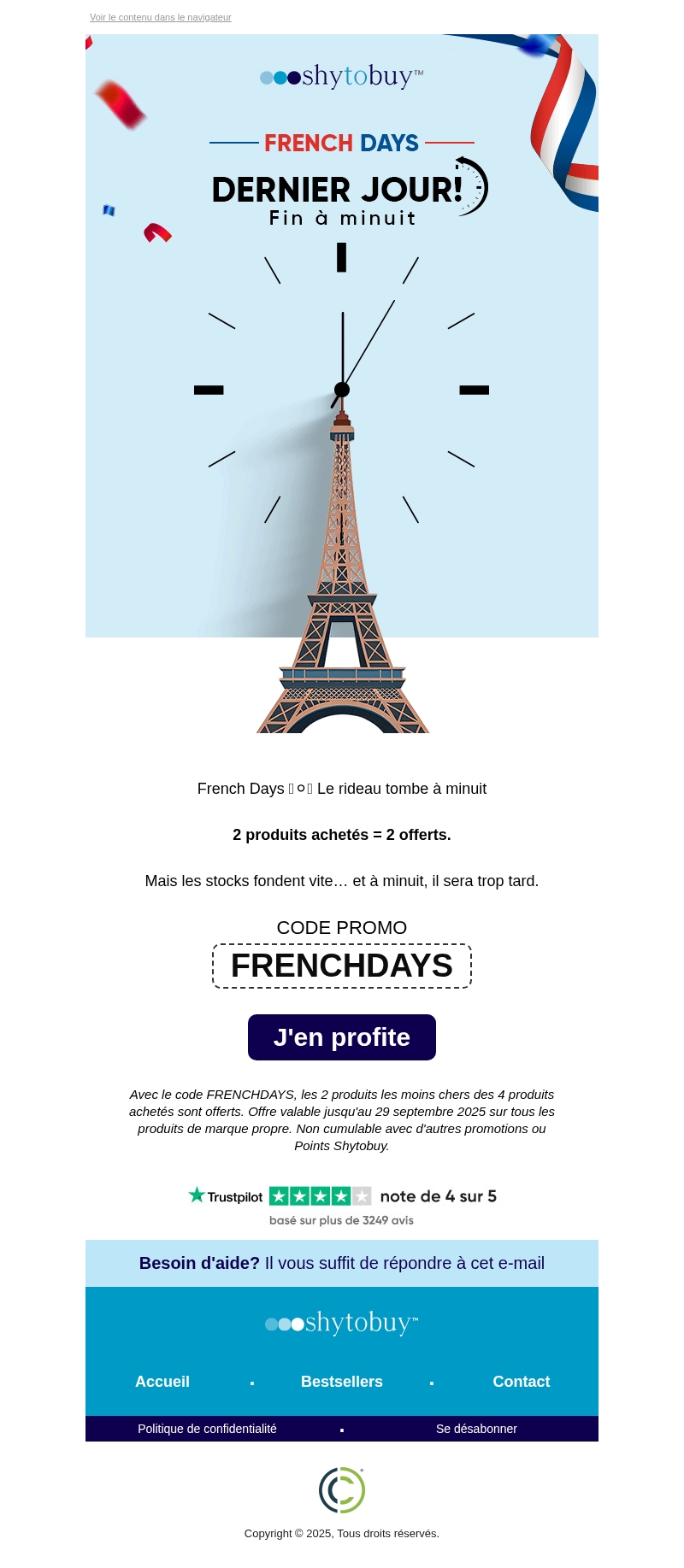This screenshot has width=684, height=1568.
Task: Open the Trustpilot rating banner
Action: (x=342, y=1205)
